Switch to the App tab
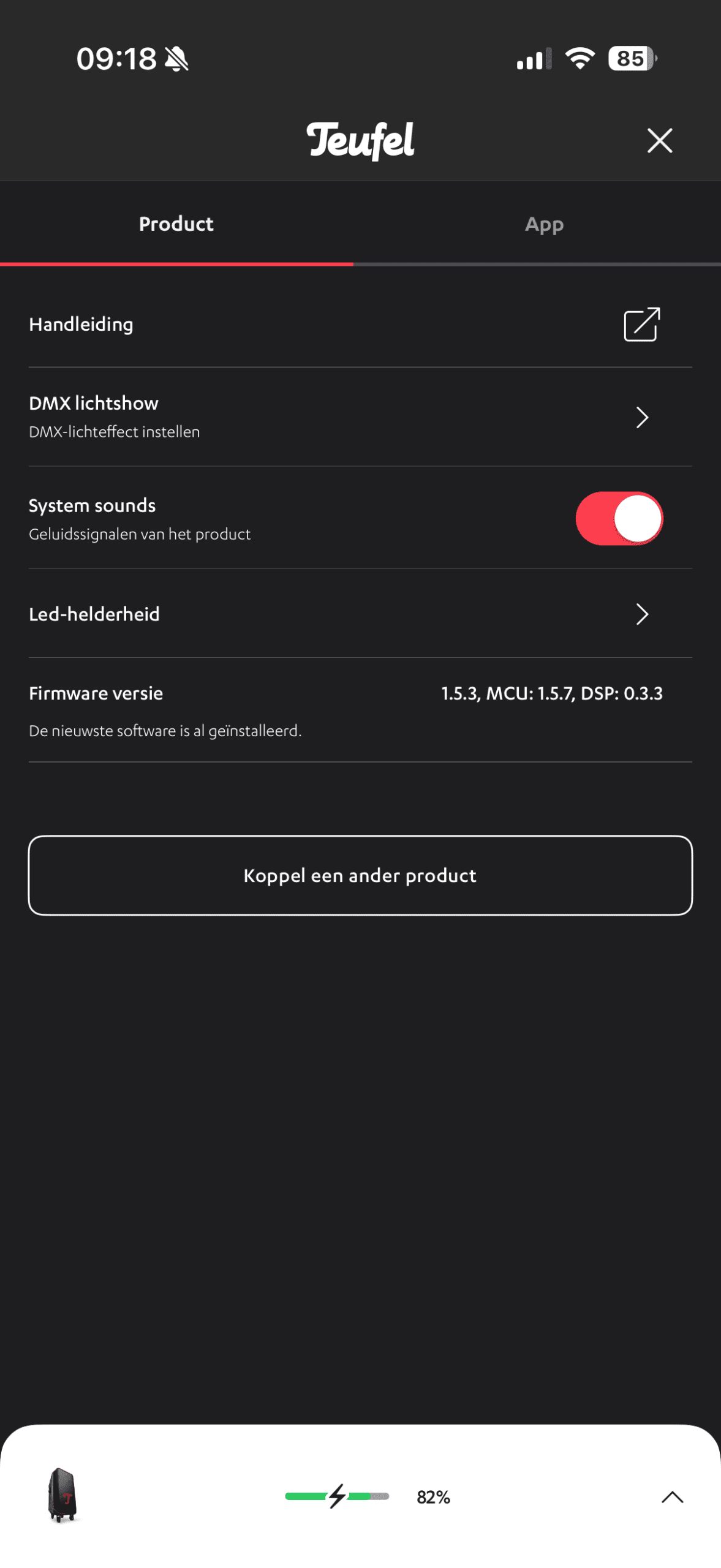Screen dimensions: 721x1568 pos(543,224)
